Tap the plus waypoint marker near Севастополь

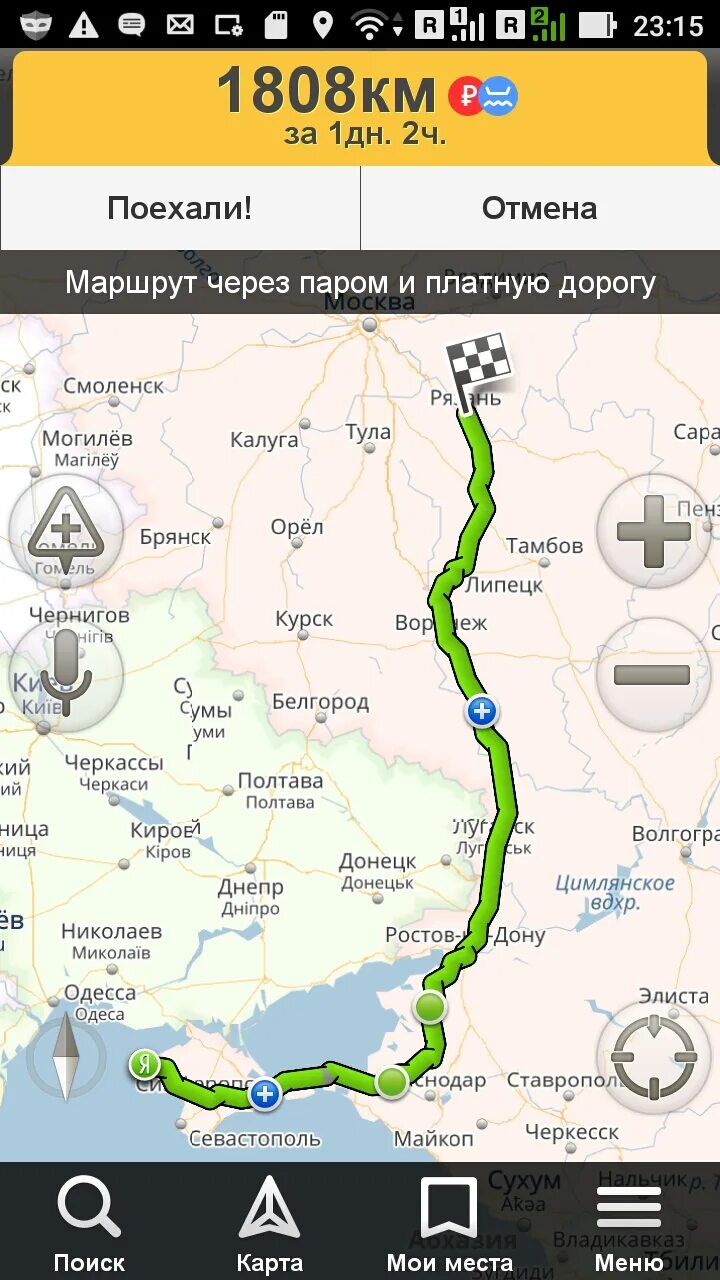pos(265,1093)
